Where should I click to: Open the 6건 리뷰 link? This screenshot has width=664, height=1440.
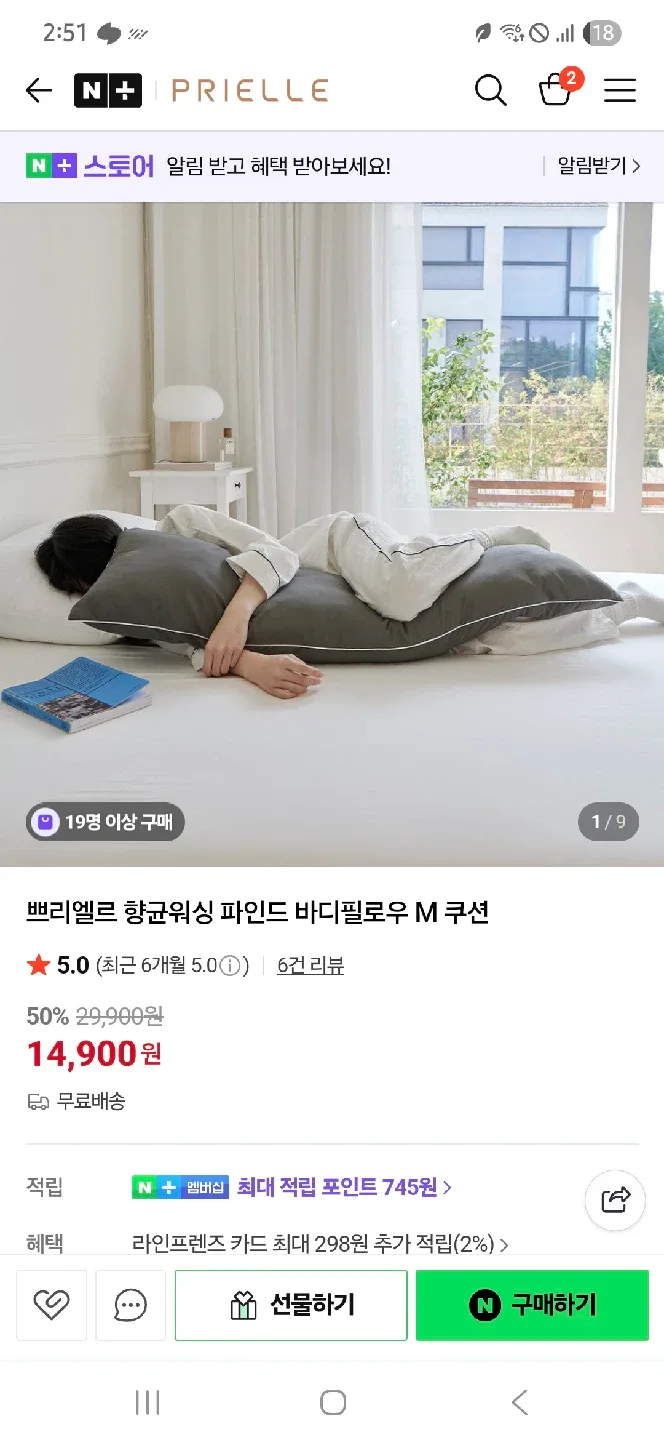(310, 965)
